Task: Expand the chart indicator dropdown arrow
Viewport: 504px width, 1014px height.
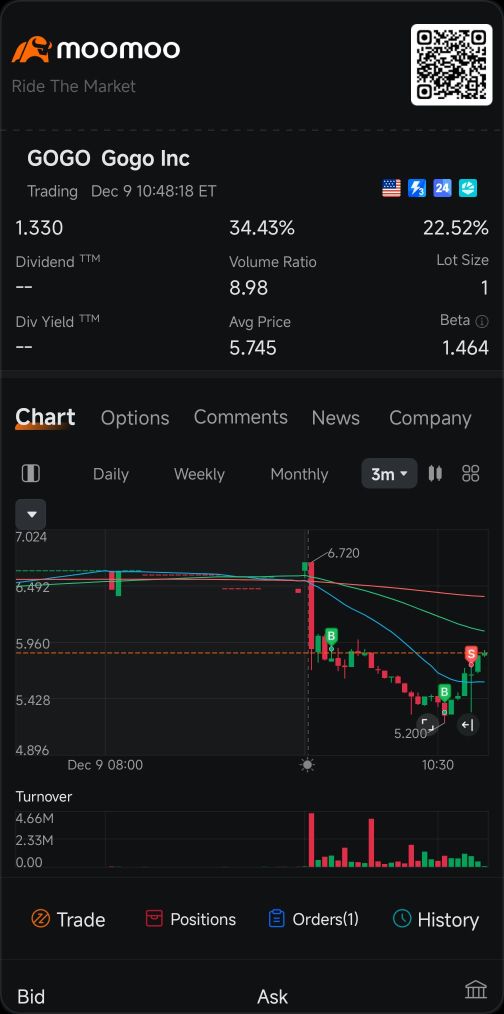Action: click(31, 515)
